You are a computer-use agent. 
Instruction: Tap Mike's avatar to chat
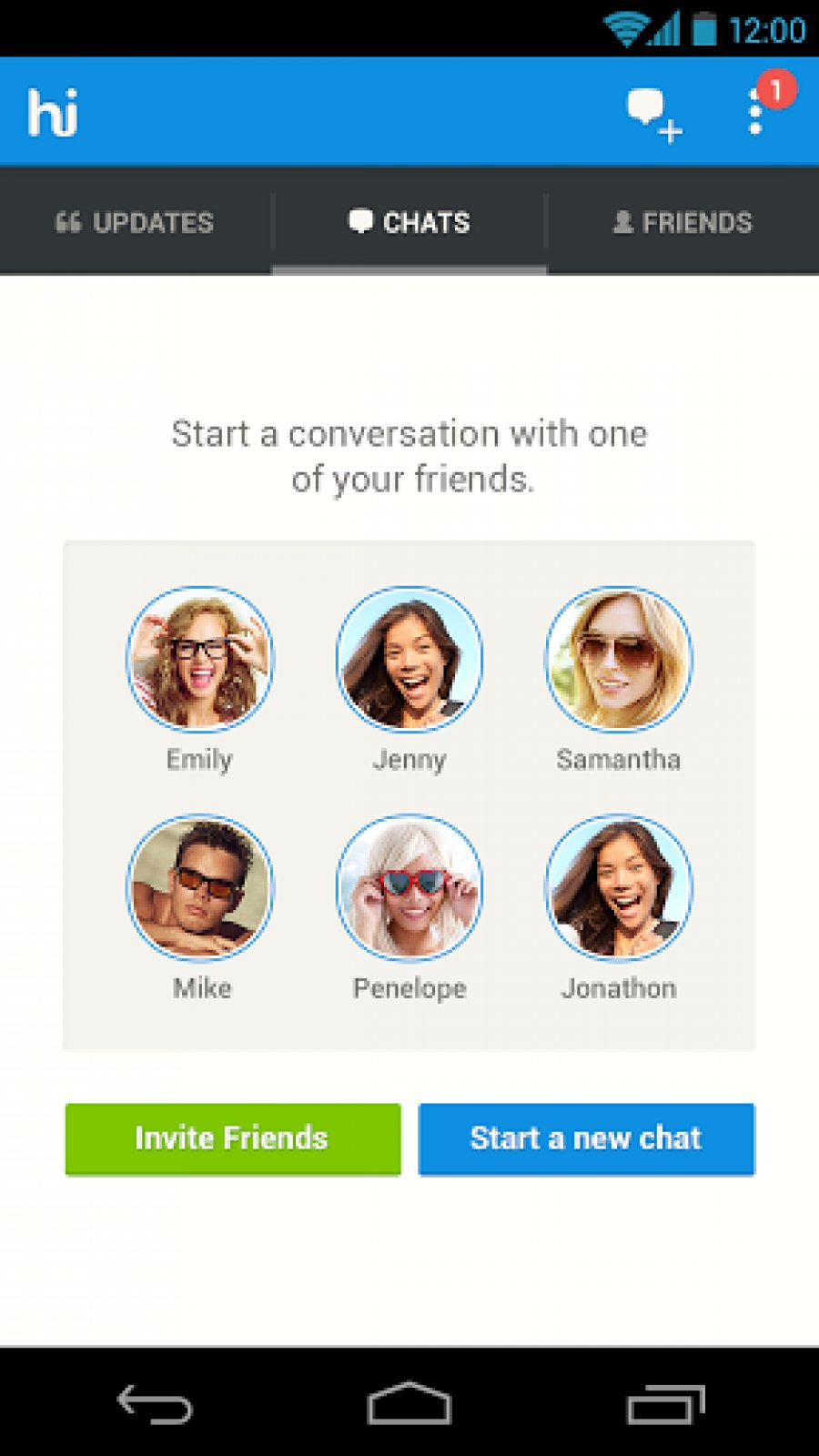199,887
